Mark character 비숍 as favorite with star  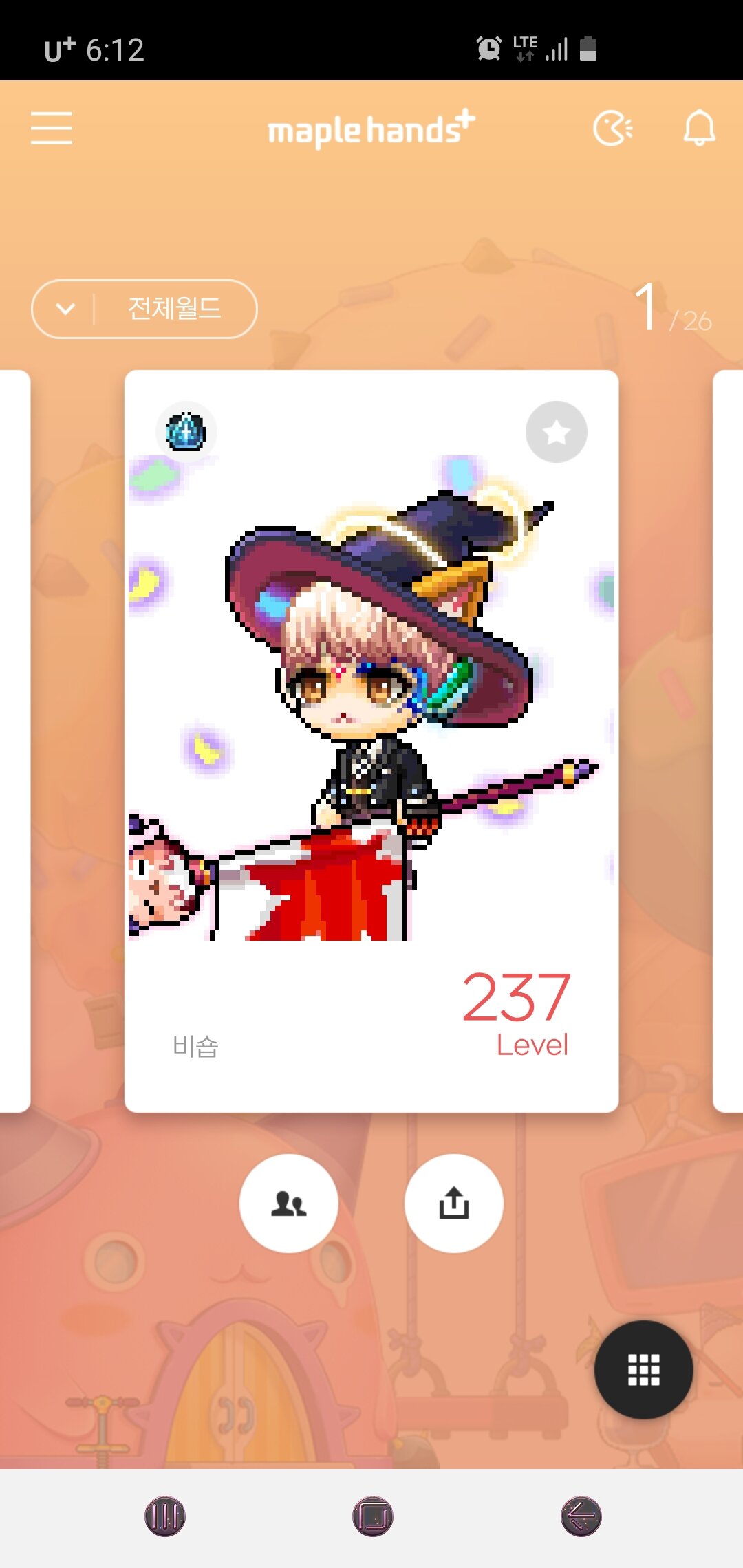click(556, 432)
